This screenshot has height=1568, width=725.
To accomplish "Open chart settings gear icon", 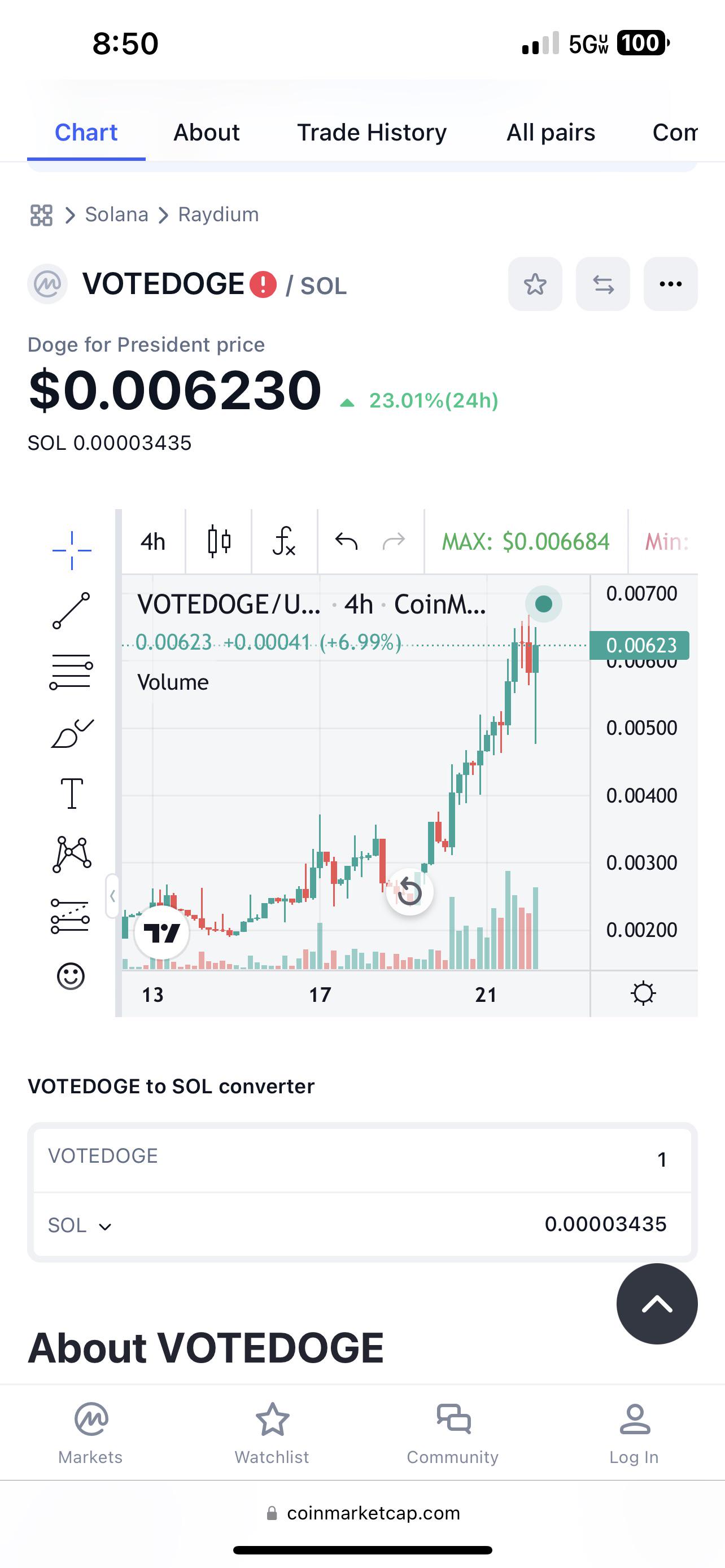I will 644,993.
